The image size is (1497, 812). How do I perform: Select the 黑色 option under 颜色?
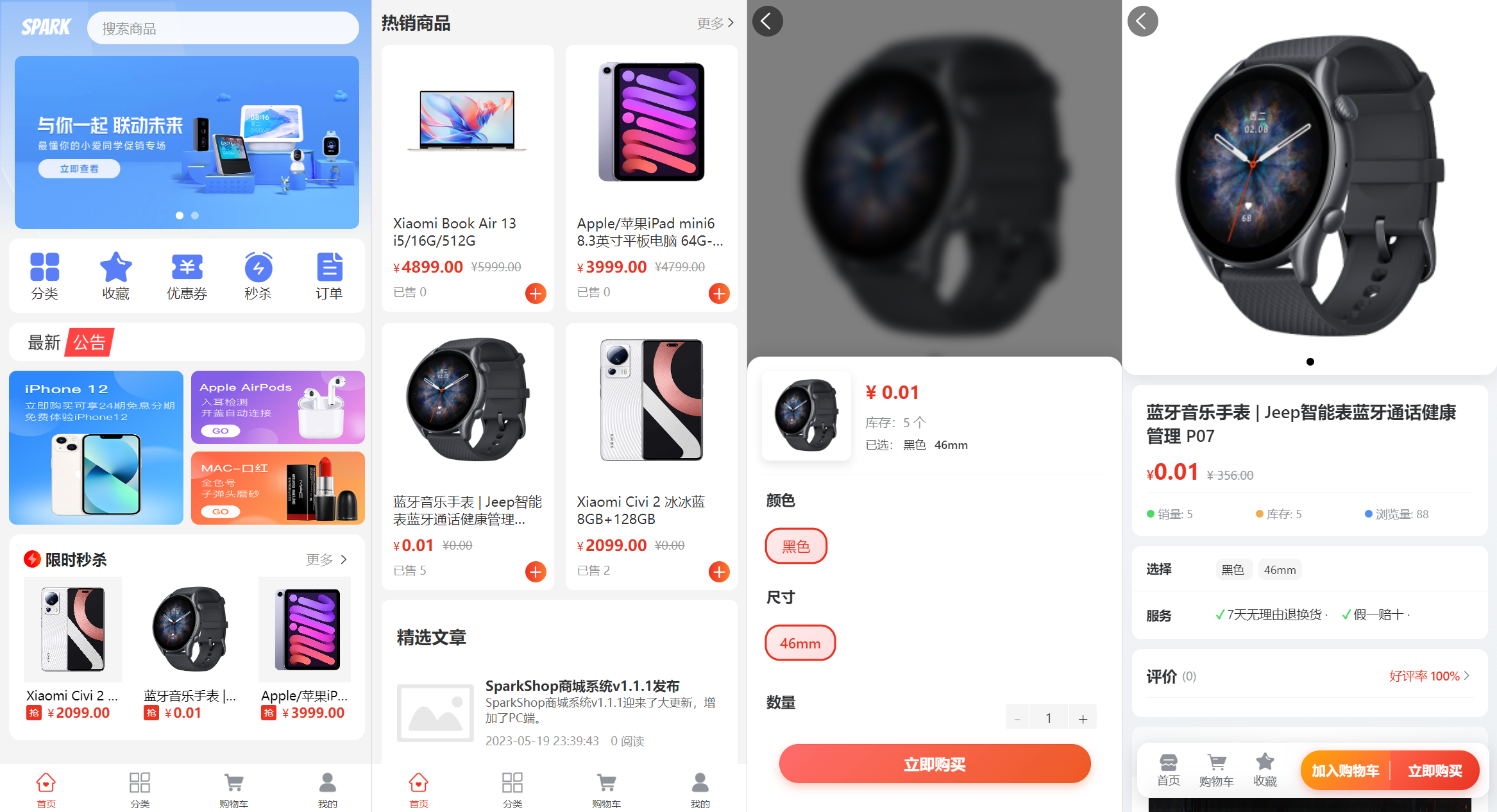(x=795, y=546)
